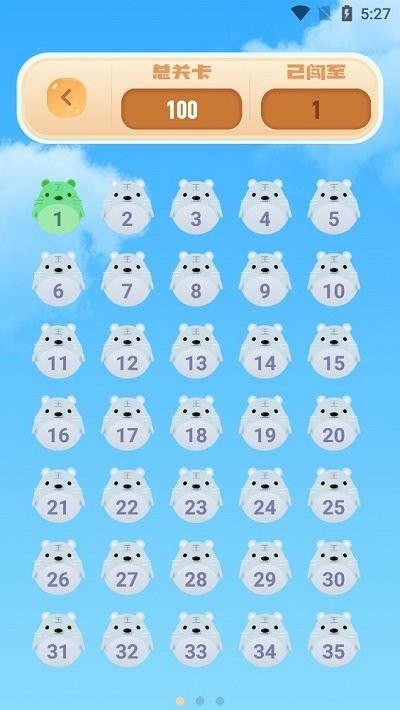The height and width of the screenshot is (710, 400).
Task: Tap level 25
Action: click(334, 495)
